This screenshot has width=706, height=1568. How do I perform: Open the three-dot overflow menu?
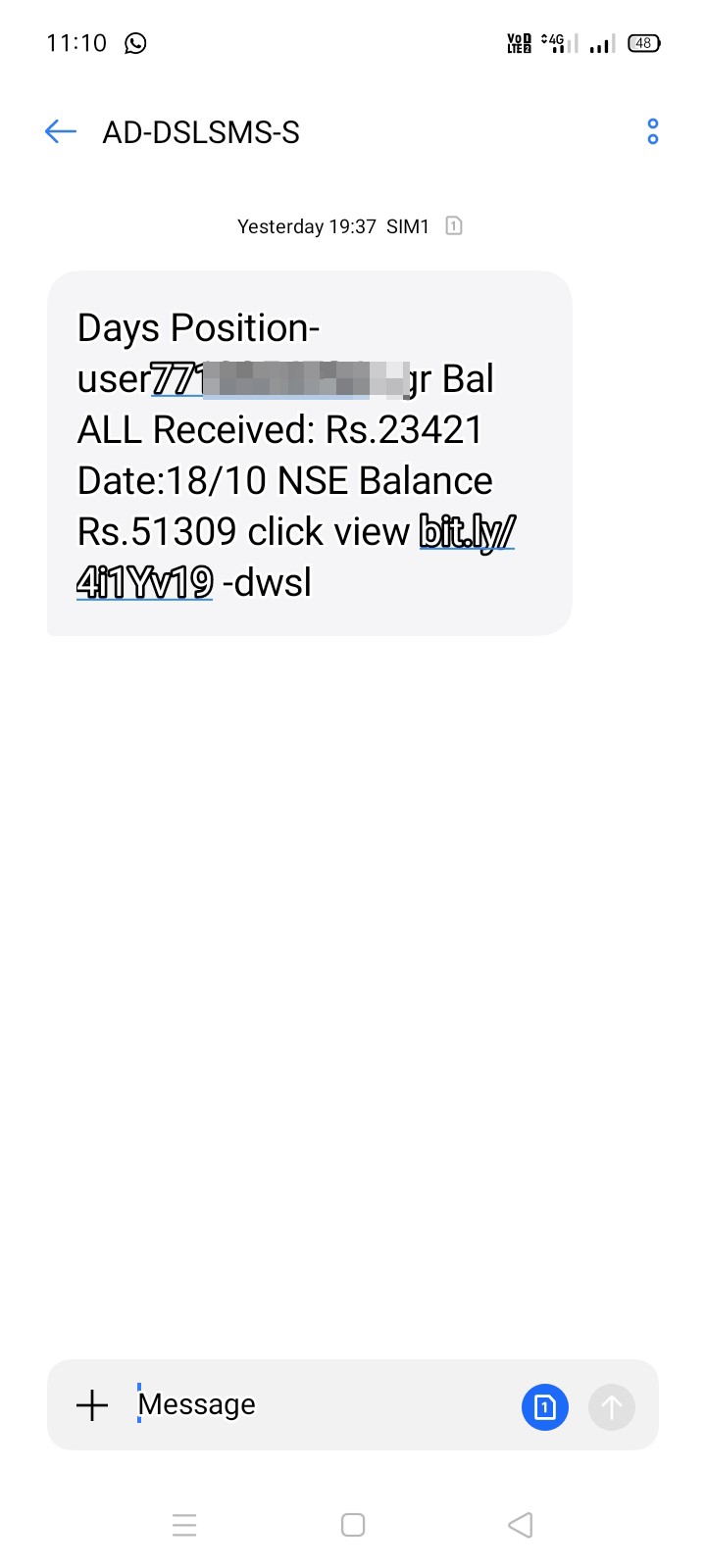click(x=653, y=132)
